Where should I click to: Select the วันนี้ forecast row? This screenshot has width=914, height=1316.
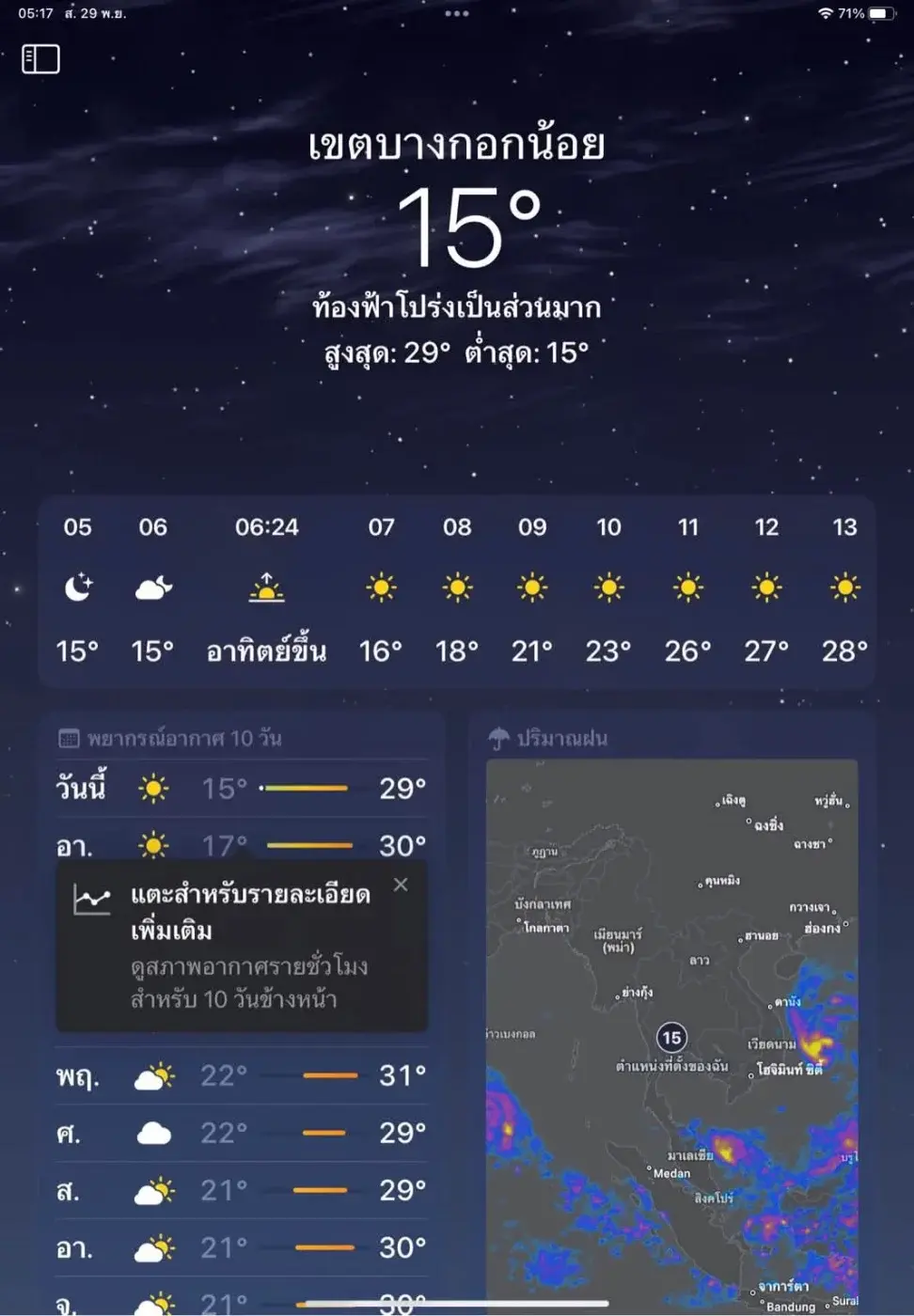[x=242, y=788]
